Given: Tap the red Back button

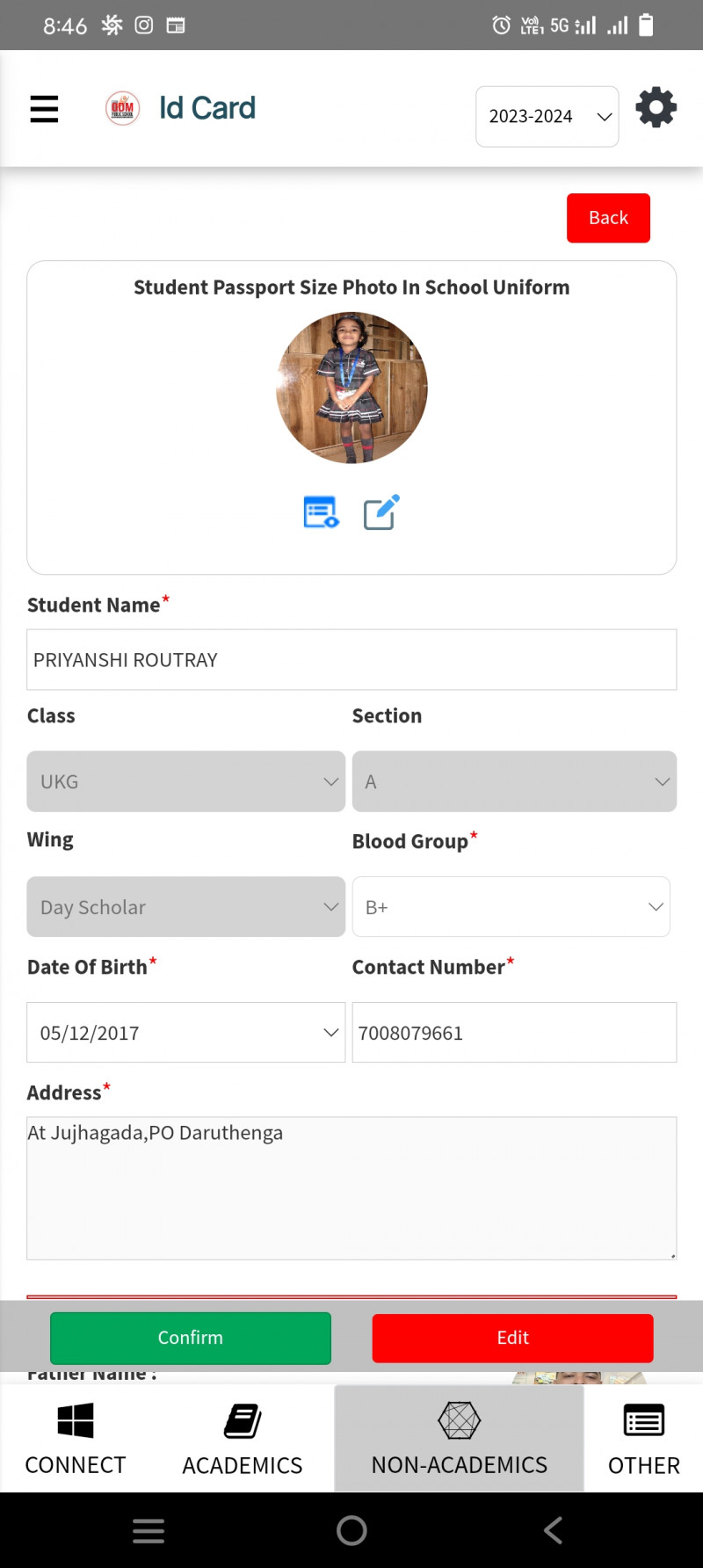Looking at the screenshot, I should [x=608, y=218].
